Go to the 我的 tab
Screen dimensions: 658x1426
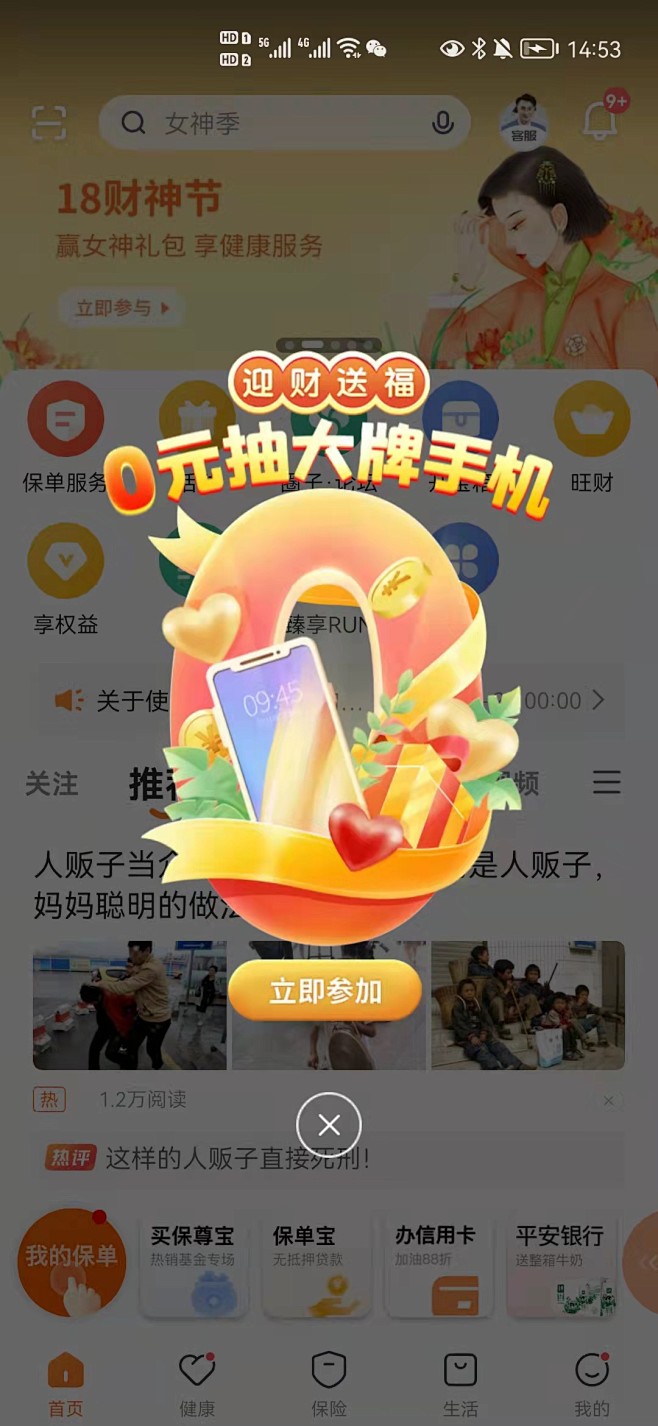click(592, 1385)
